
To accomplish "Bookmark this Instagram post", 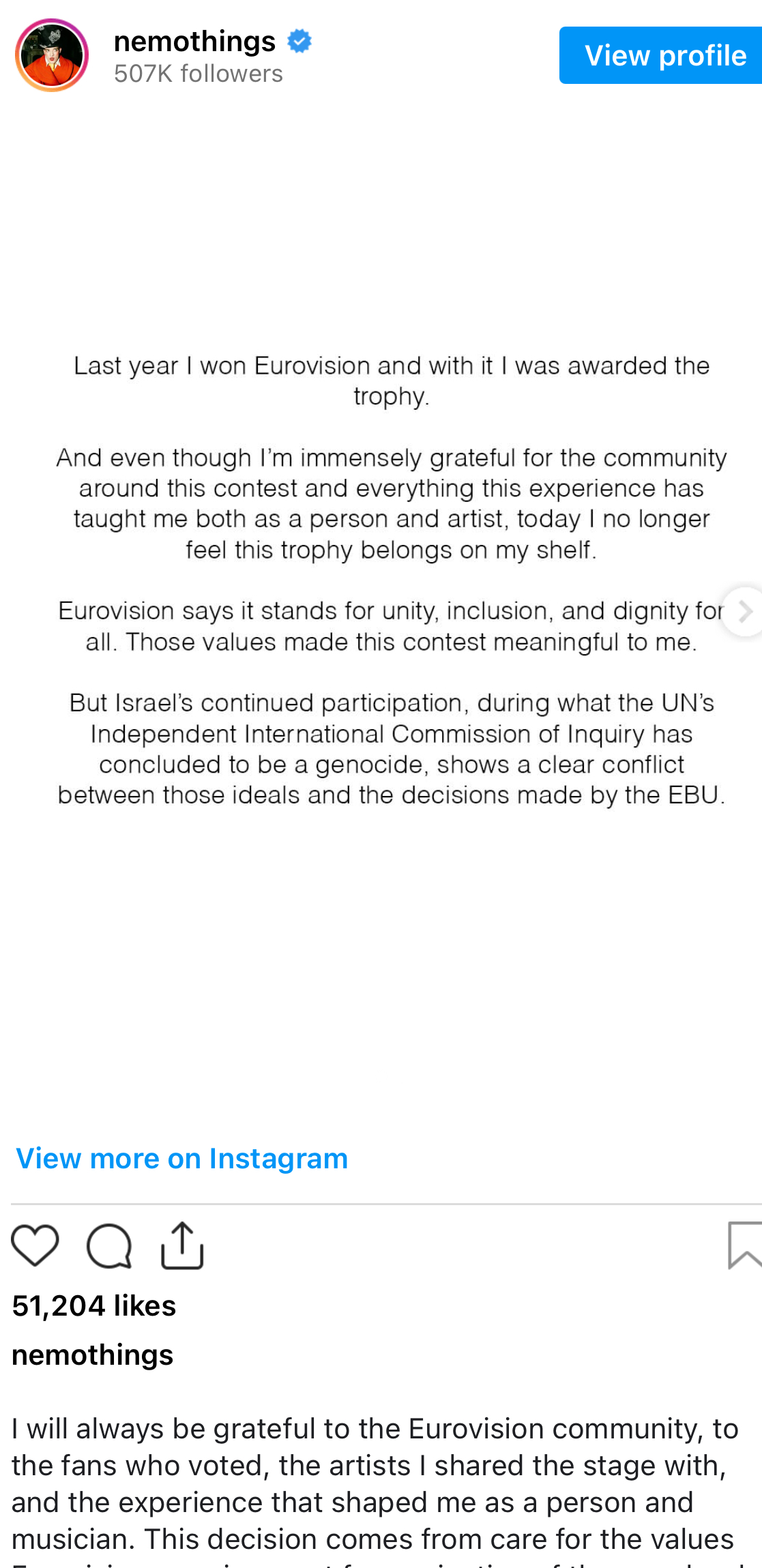I will tap(744, 1245).
